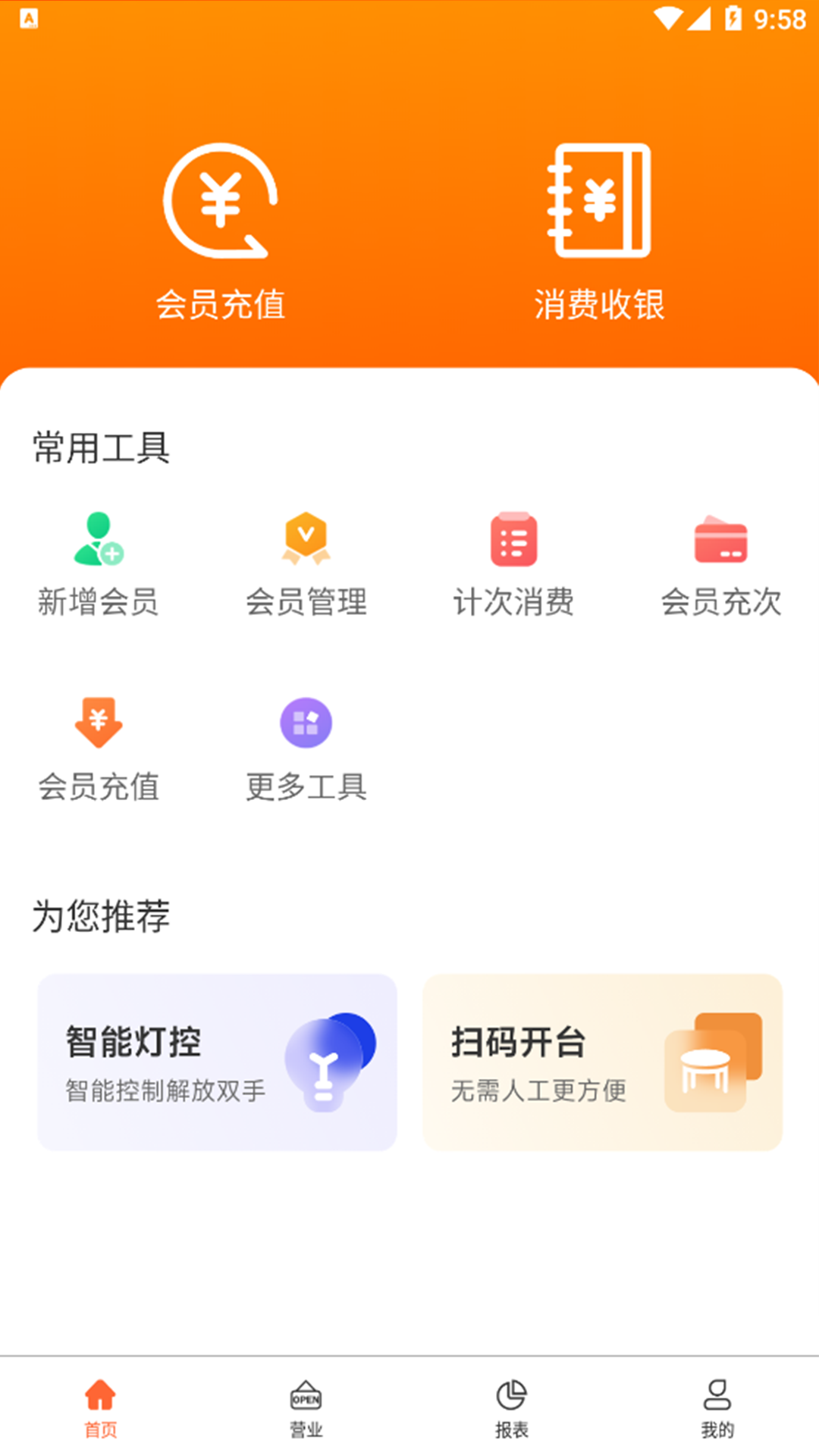
Task: Open the 智能灯控 smart light control card
Action: pyautogui.click(x=216, y=1062)
